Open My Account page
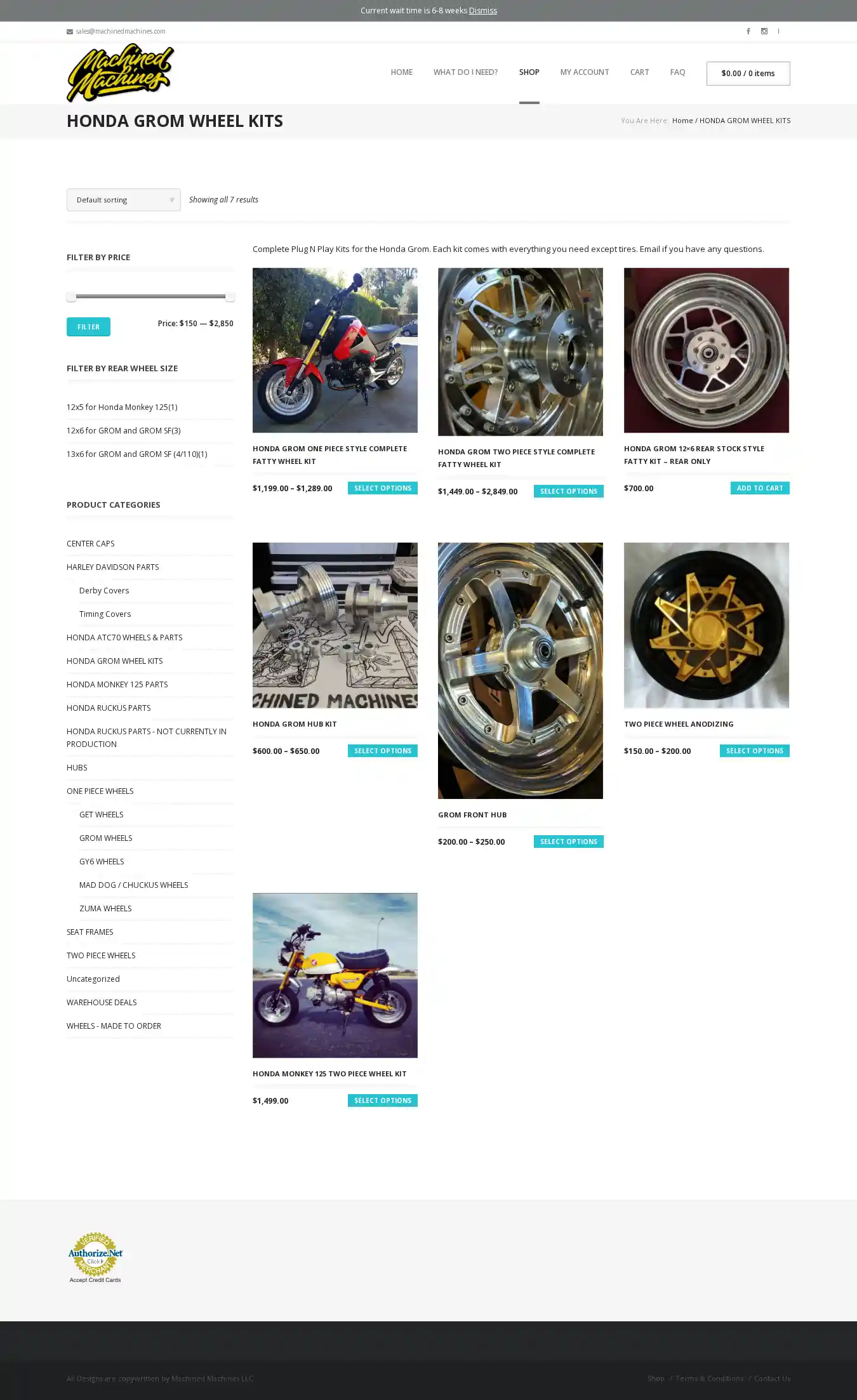The width and height of the screenshot is (857, 1400). (584, 72)
